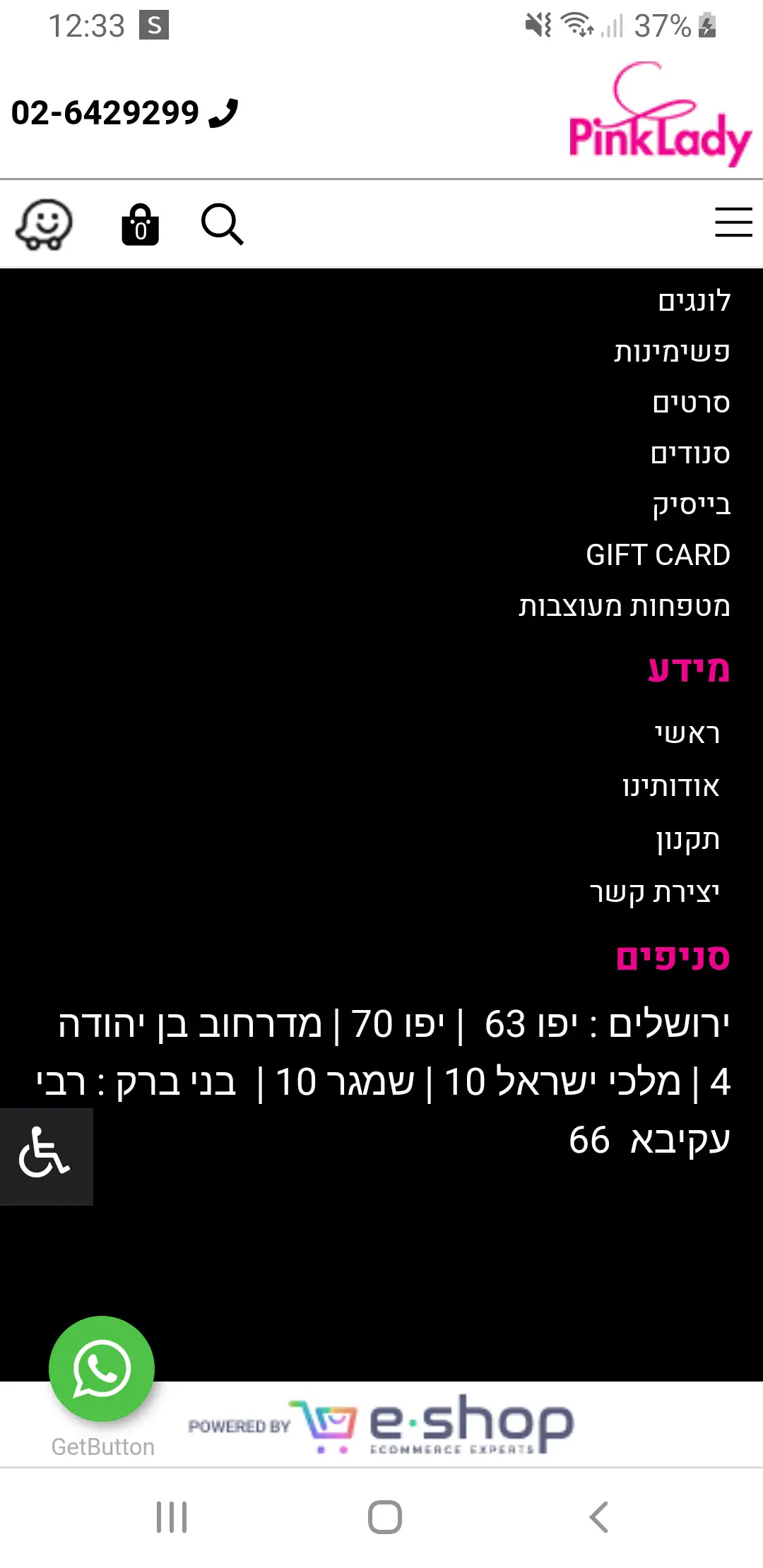Open יצירת קשר contact page
This screenshot has width=763, height=1568.
[x=654, y=892]
